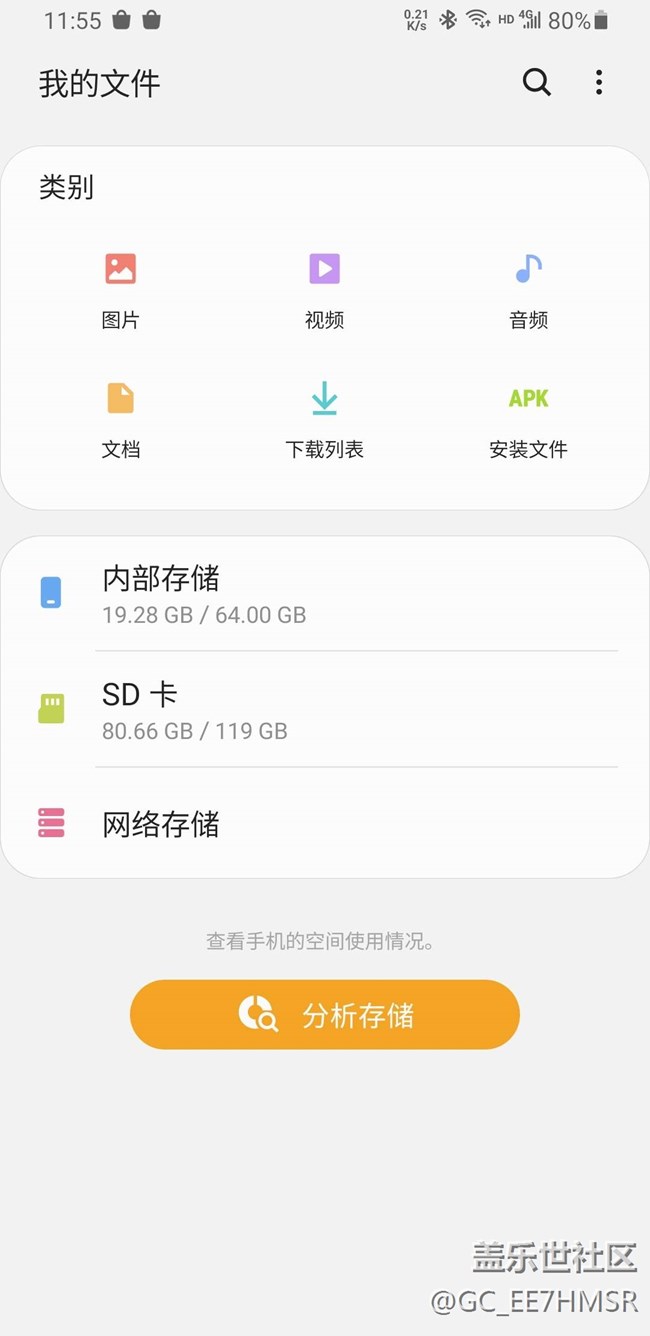Search files with the magnifier icon

(x=537, y=82)
